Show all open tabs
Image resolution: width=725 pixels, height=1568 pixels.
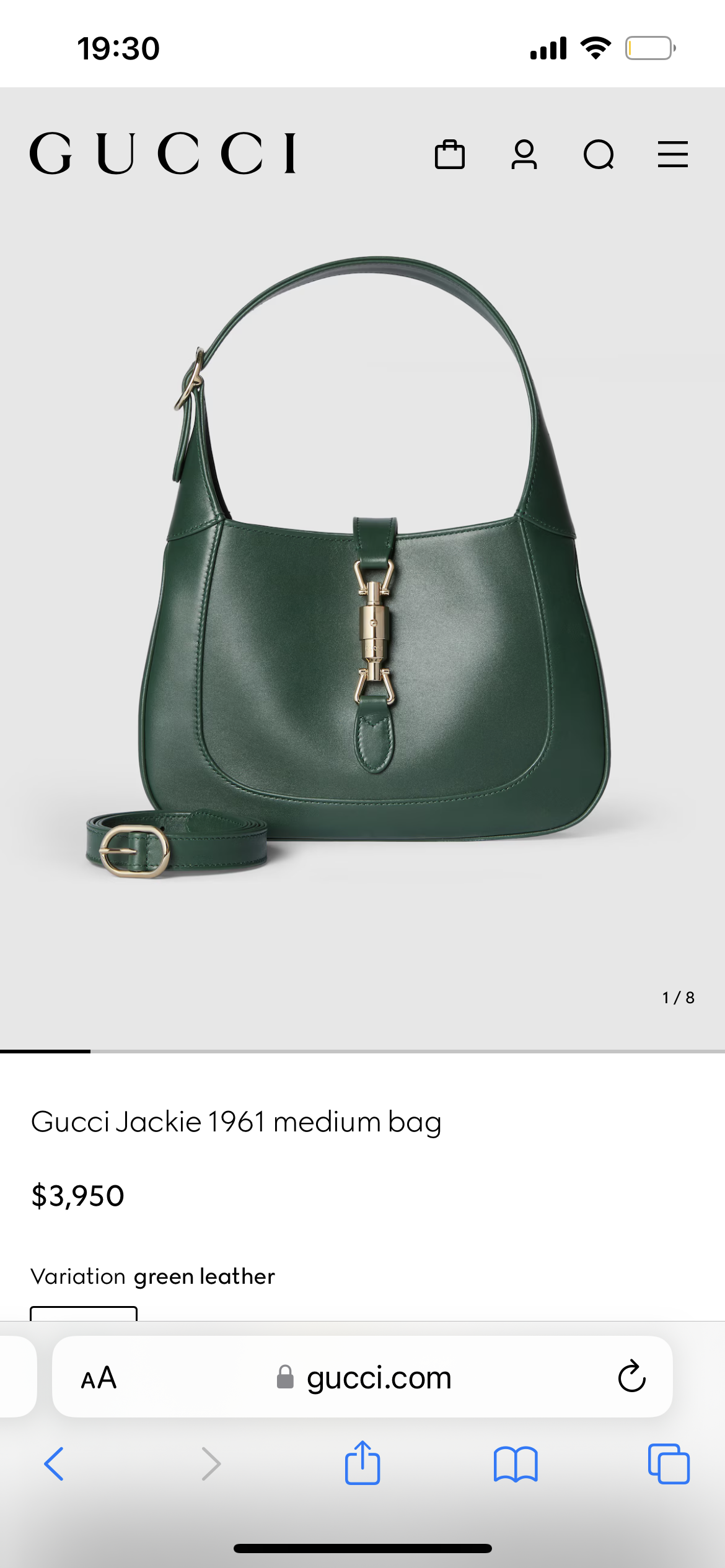click(x=669, y=1464)
